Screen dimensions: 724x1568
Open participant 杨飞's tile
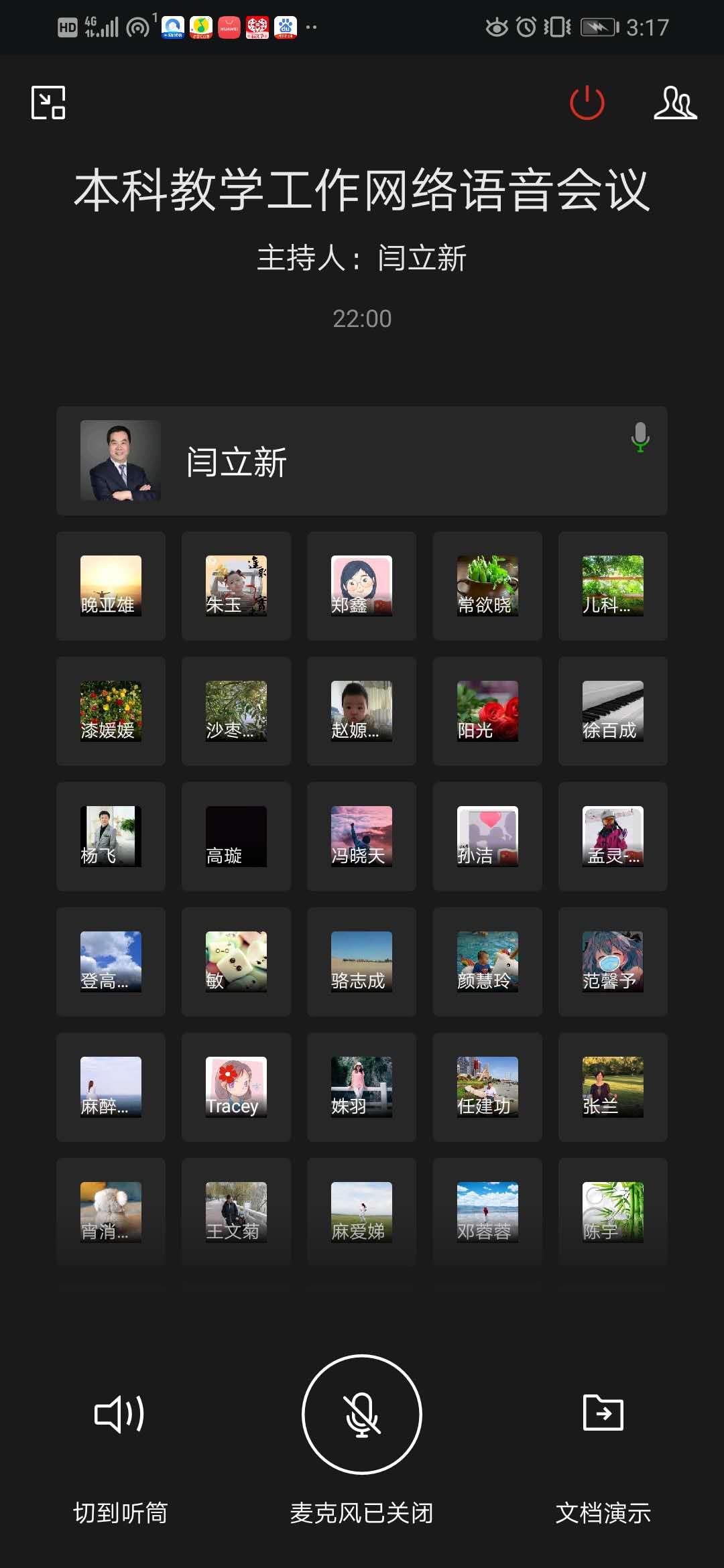pyautogui.click(x=111, y=836)
